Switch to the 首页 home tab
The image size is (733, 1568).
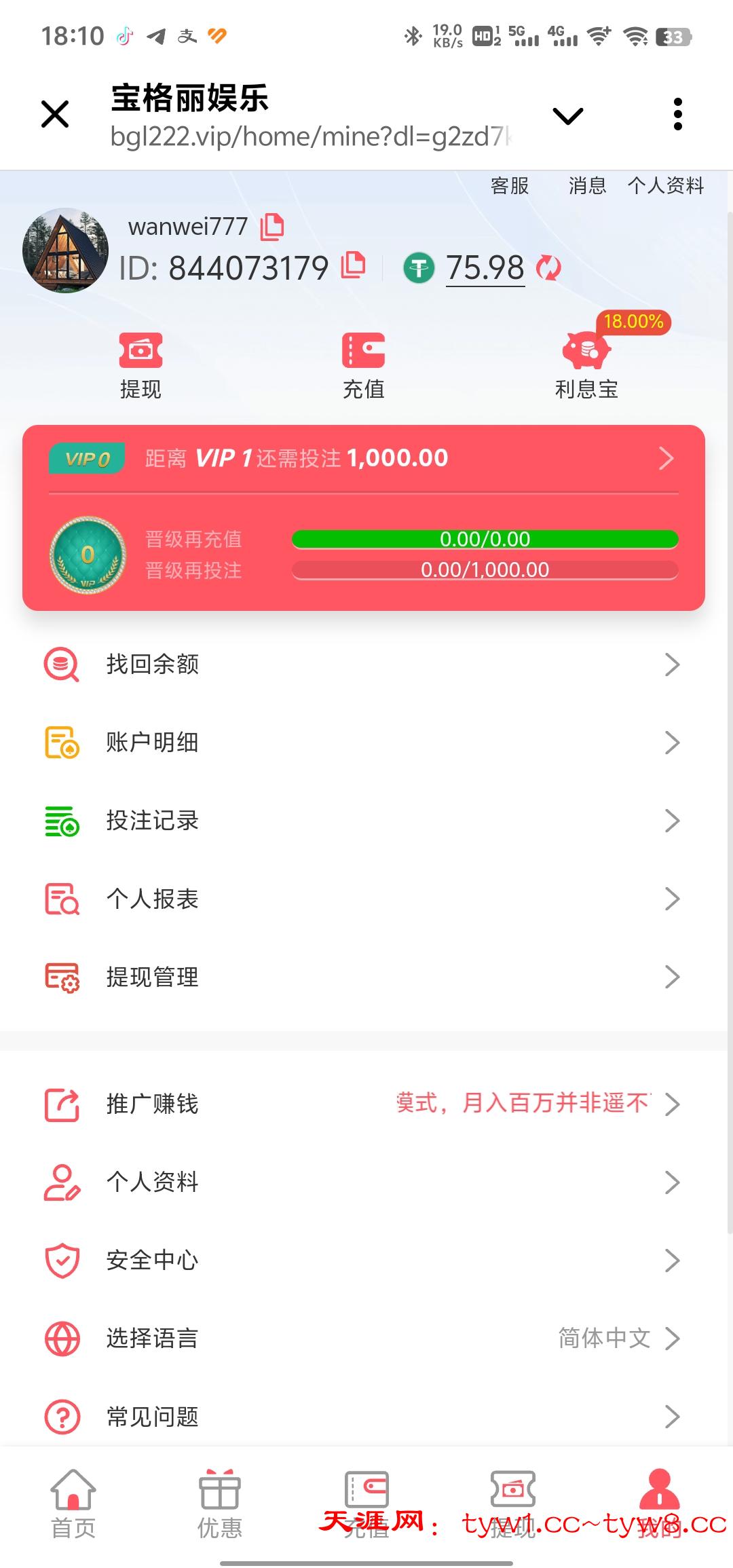click(73, 1504)
